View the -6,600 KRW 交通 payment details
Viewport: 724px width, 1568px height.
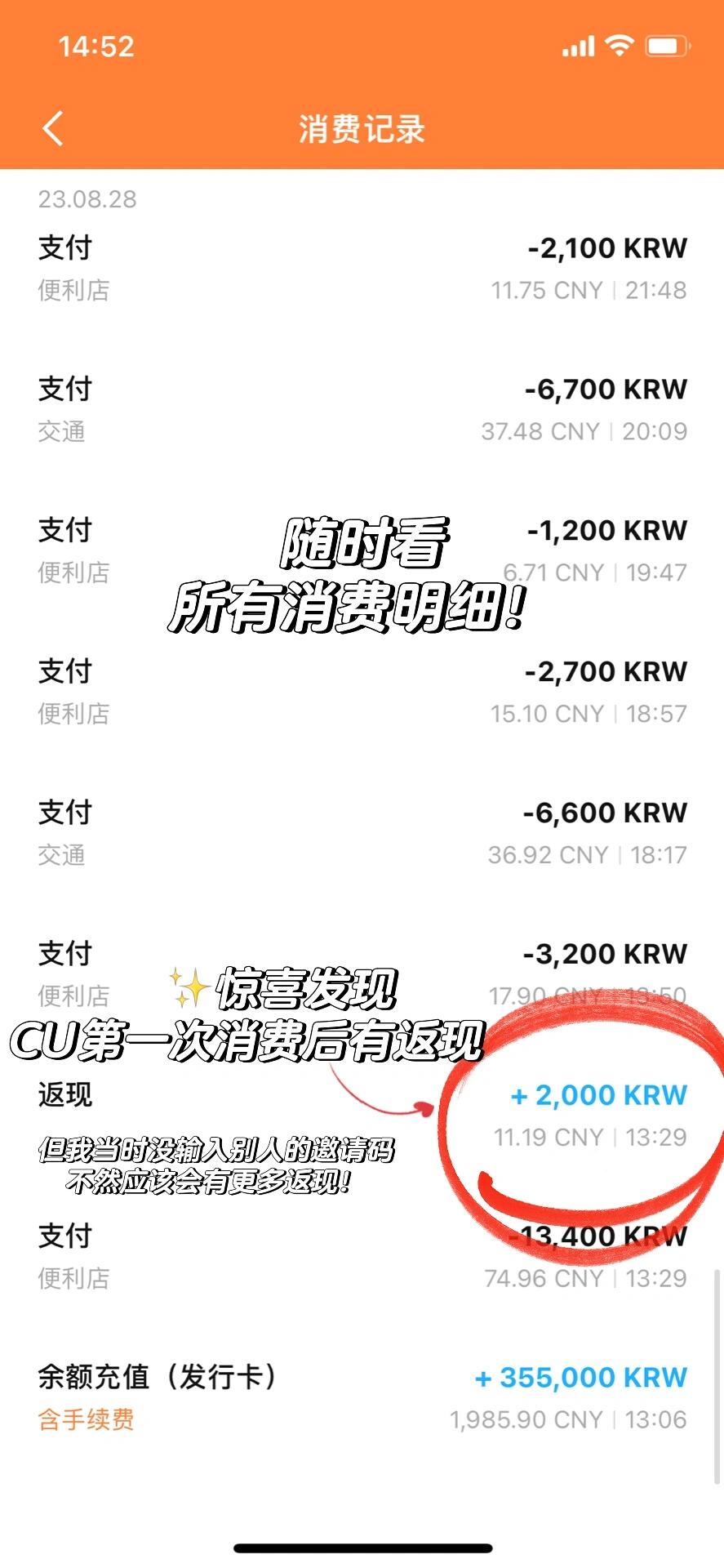362,833
